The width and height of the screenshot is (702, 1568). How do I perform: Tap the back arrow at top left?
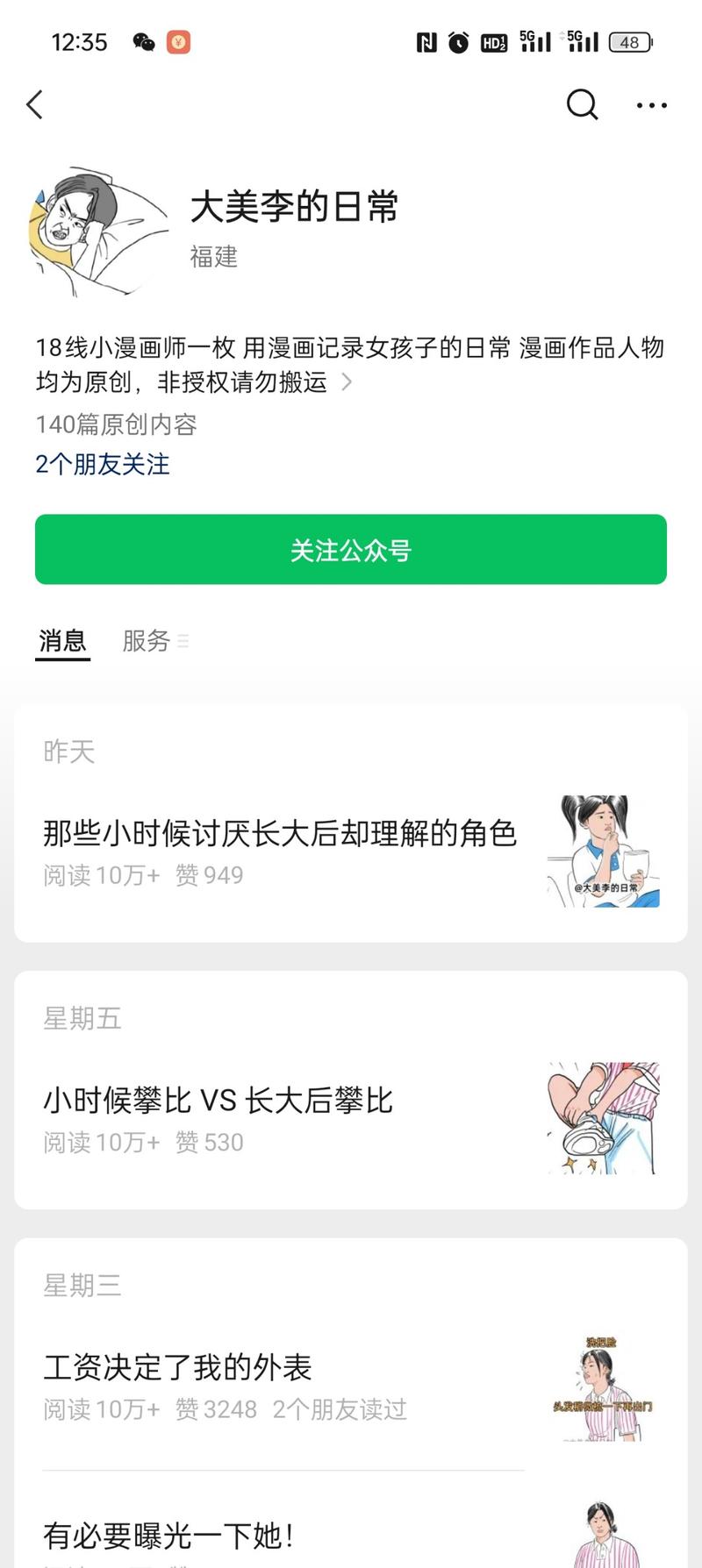(x=33, y=104)
